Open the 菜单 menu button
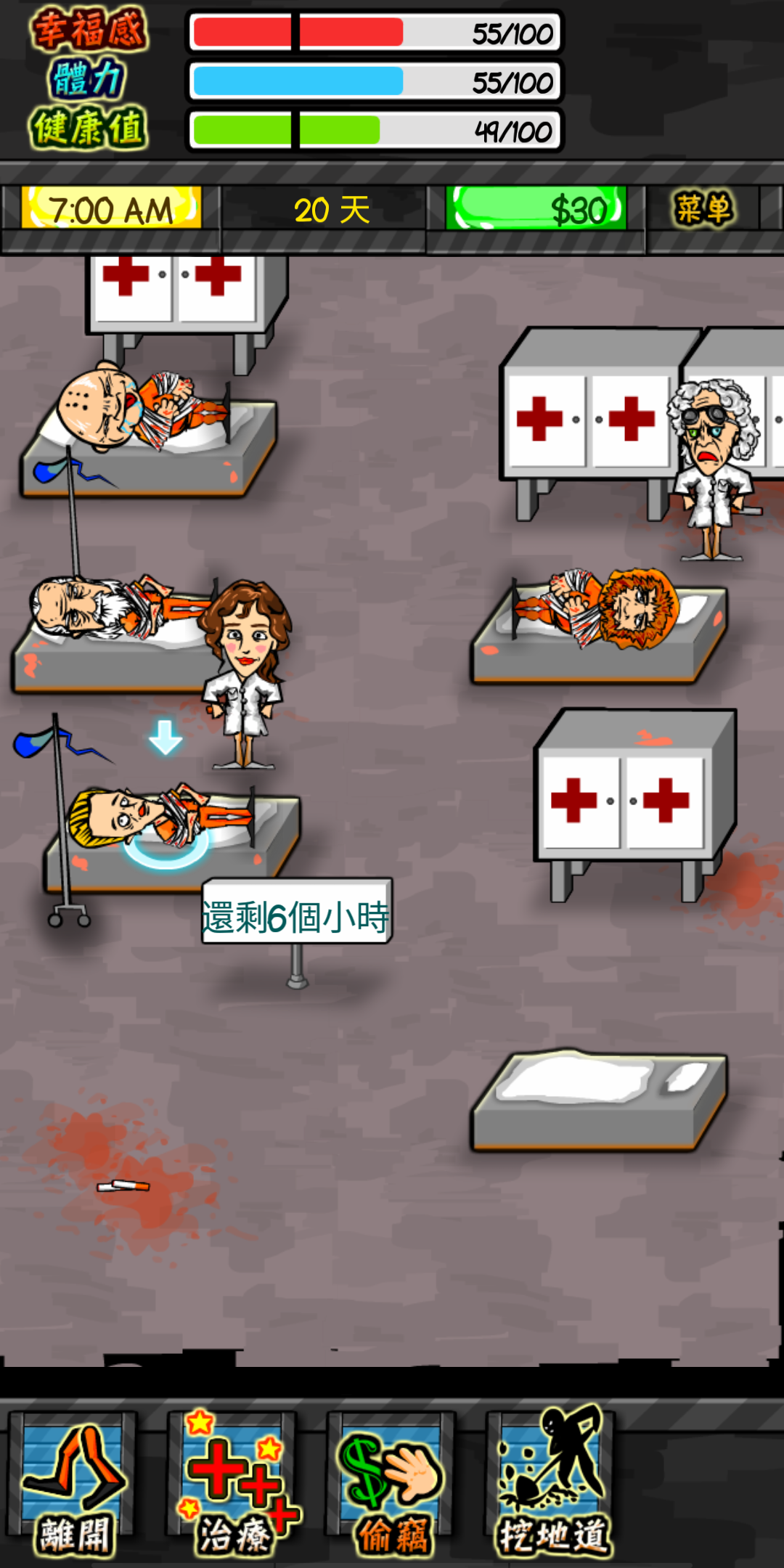The image size is (784, 1568). 703,209
